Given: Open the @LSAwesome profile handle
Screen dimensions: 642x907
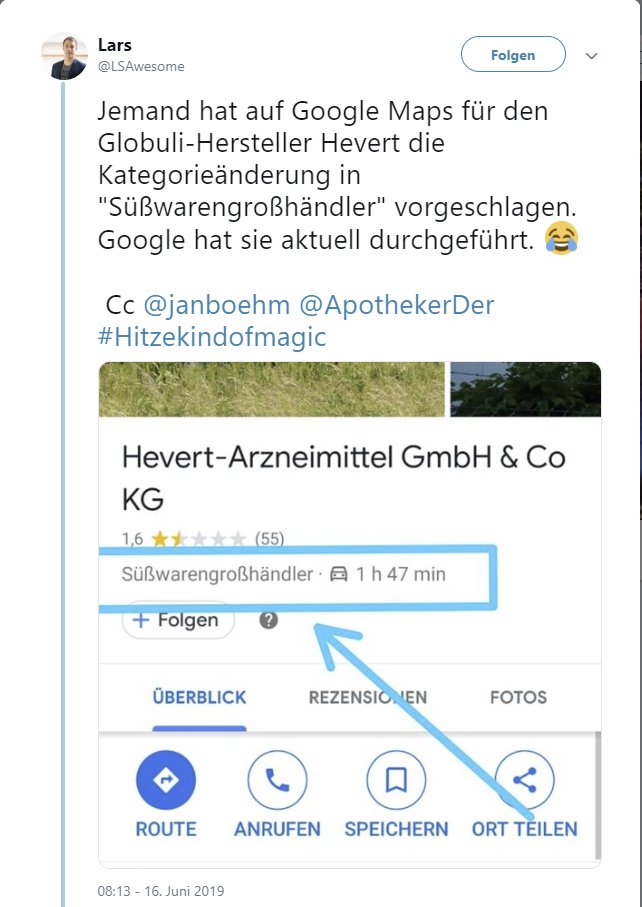Looking at the screenshot, I should (x=141, y=66).
